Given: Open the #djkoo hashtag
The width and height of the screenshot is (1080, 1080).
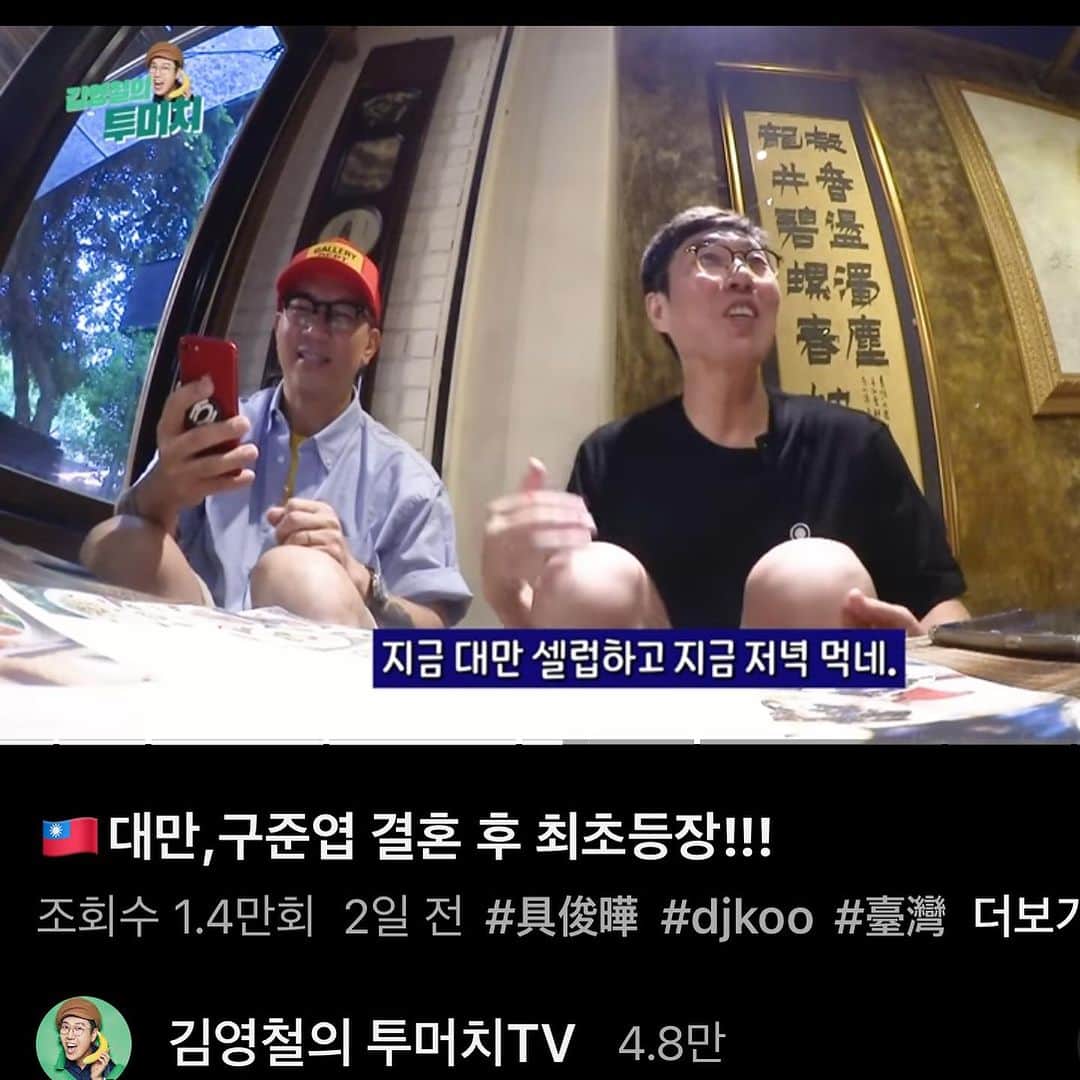Looking at the screenshot, I should pyautogui.click(x=736, y=917).
